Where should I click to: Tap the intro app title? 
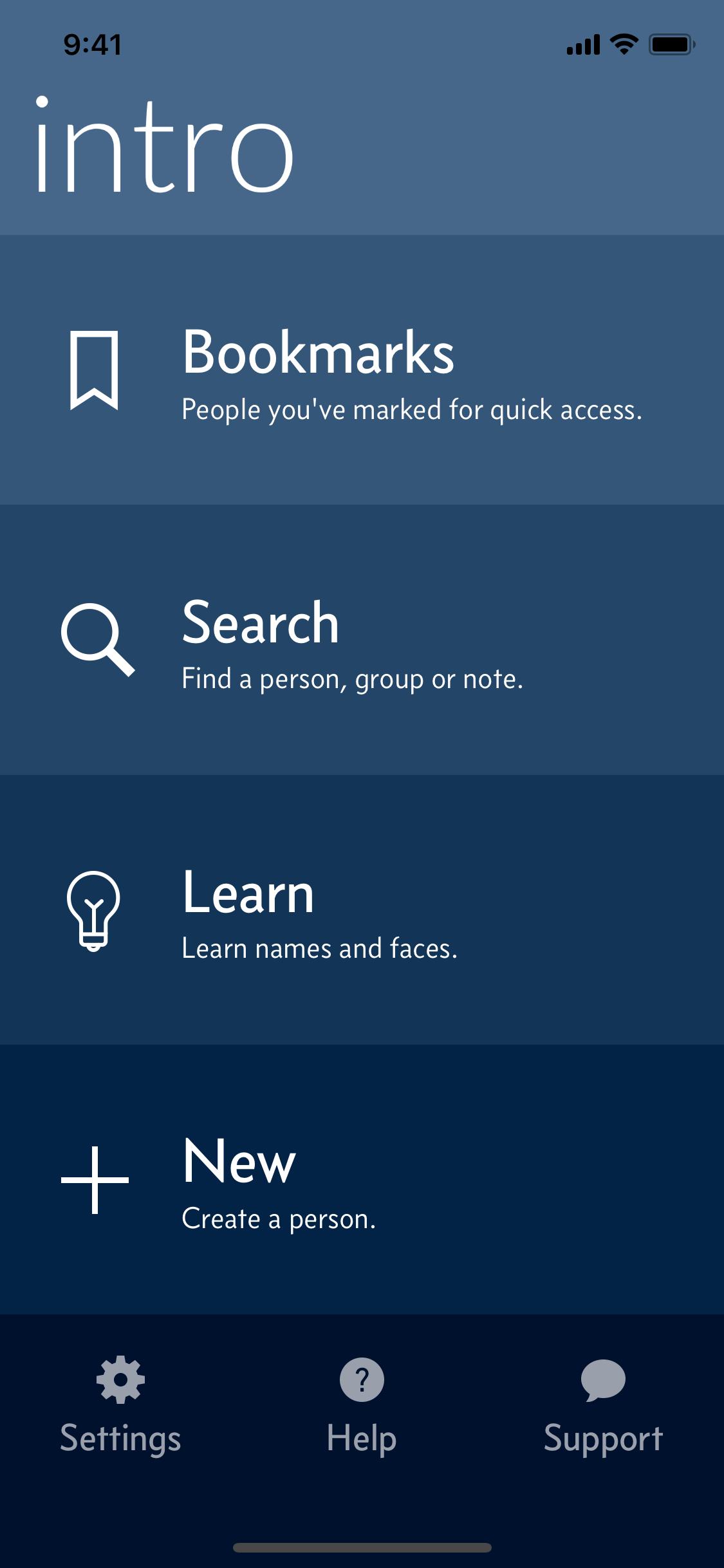pyautogui.click(x=164, y=148)
